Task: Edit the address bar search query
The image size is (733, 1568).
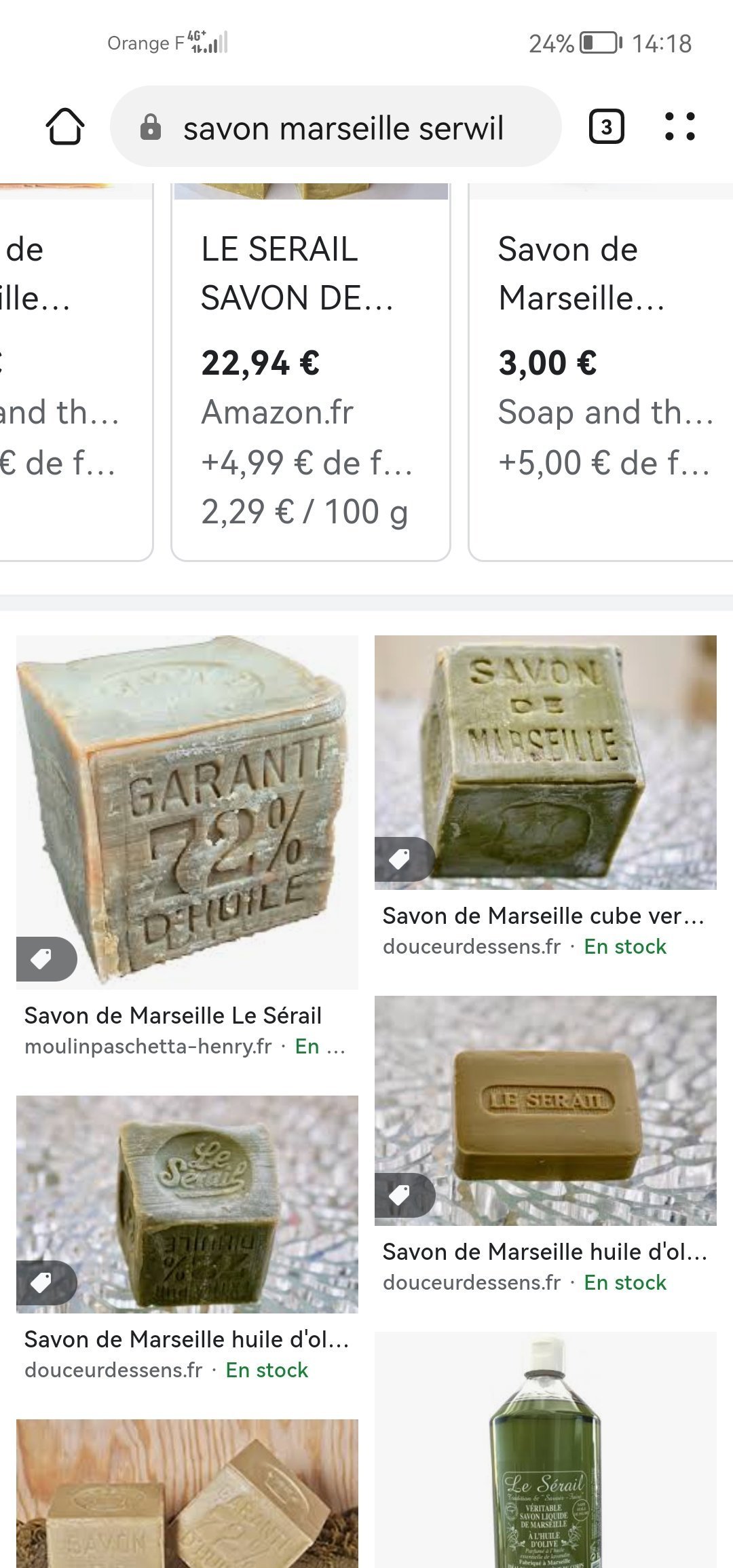Action: pos(343,128)
